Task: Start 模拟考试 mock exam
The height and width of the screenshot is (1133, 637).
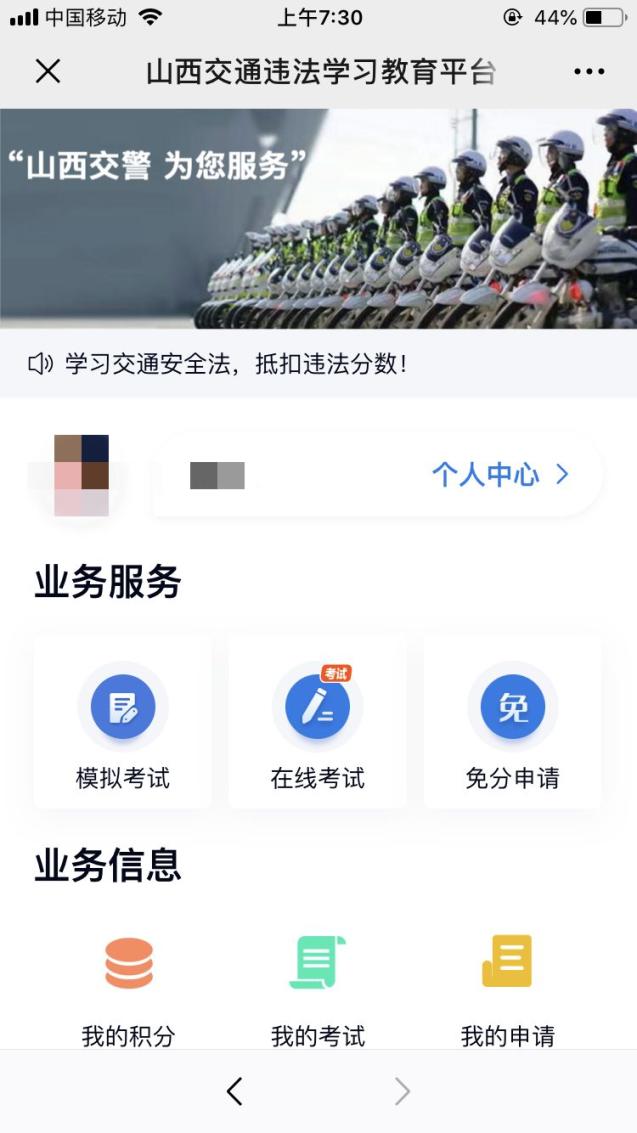Action: (x=123, y=722)
